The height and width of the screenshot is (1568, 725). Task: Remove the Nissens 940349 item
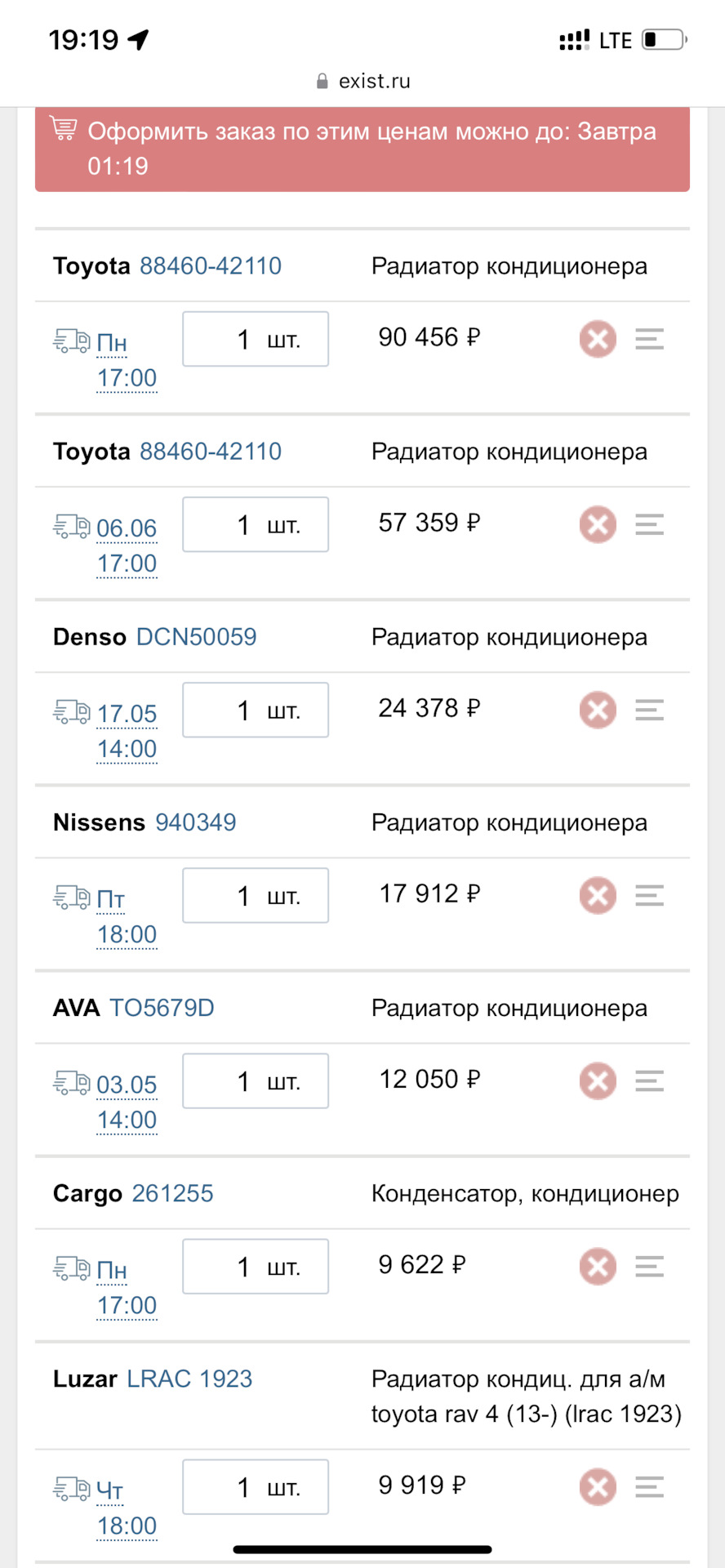pos(597,895)
